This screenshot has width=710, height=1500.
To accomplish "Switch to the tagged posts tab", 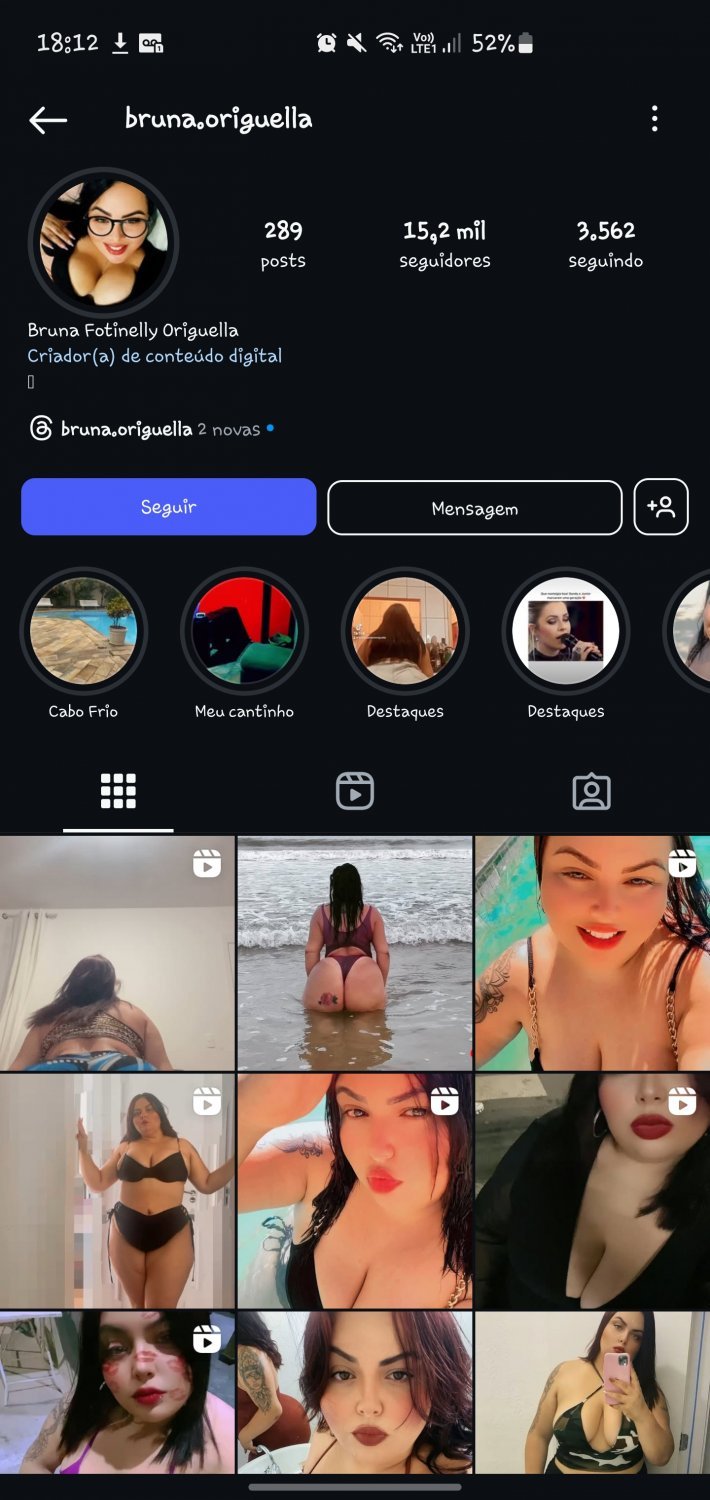I will tap(591, 791).
